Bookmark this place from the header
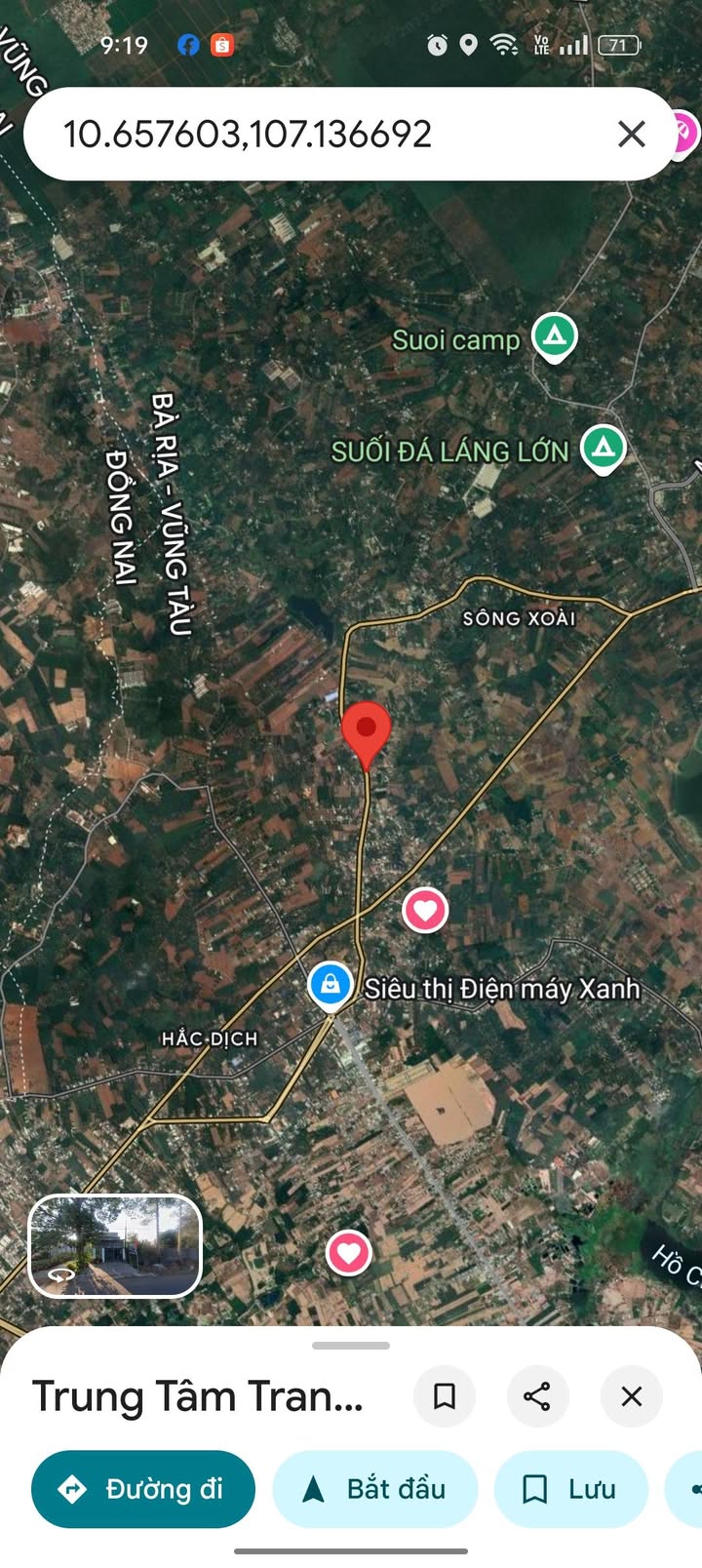The image size is (702, 1568). (x=445, y=1396)
